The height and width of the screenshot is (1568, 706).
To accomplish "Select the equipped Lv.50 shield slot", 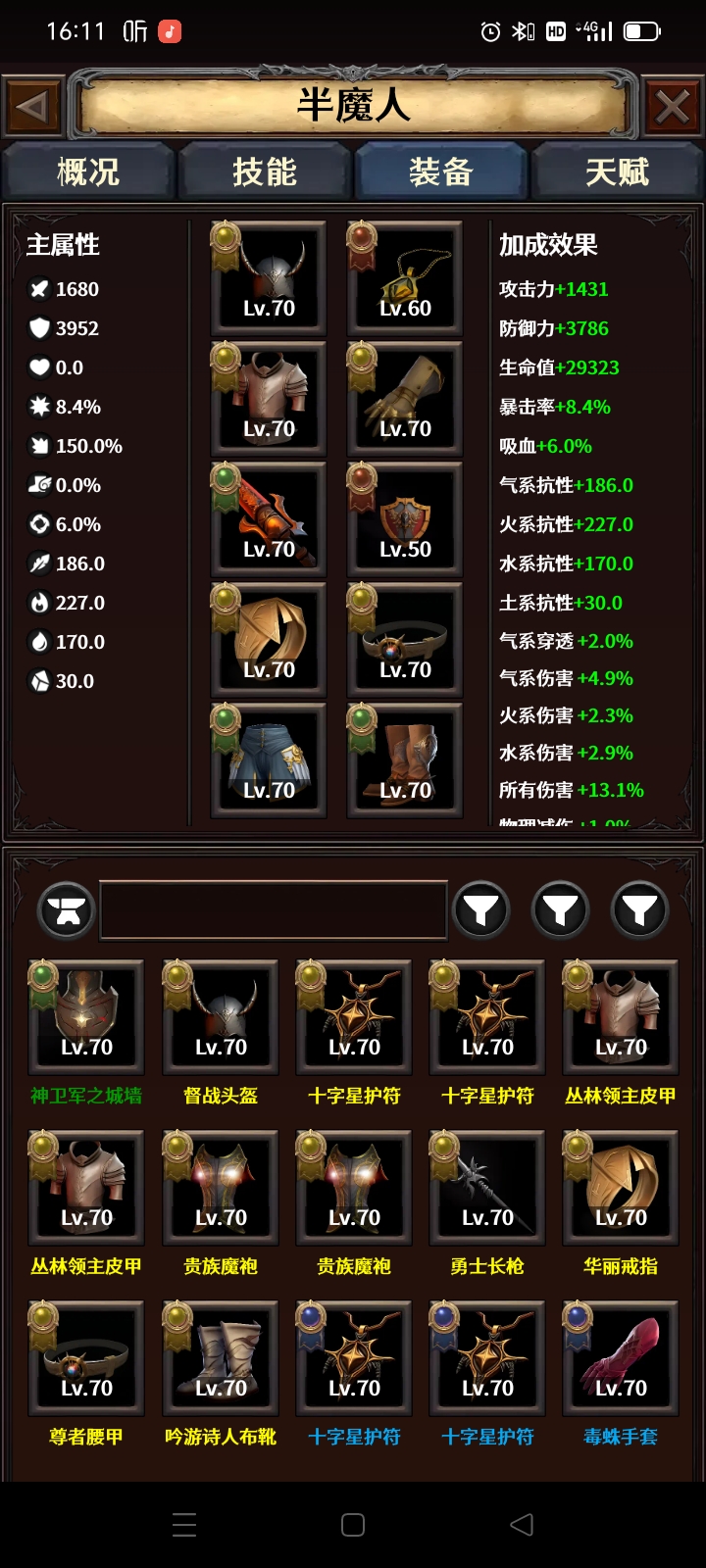I will [x=405, y=520].
